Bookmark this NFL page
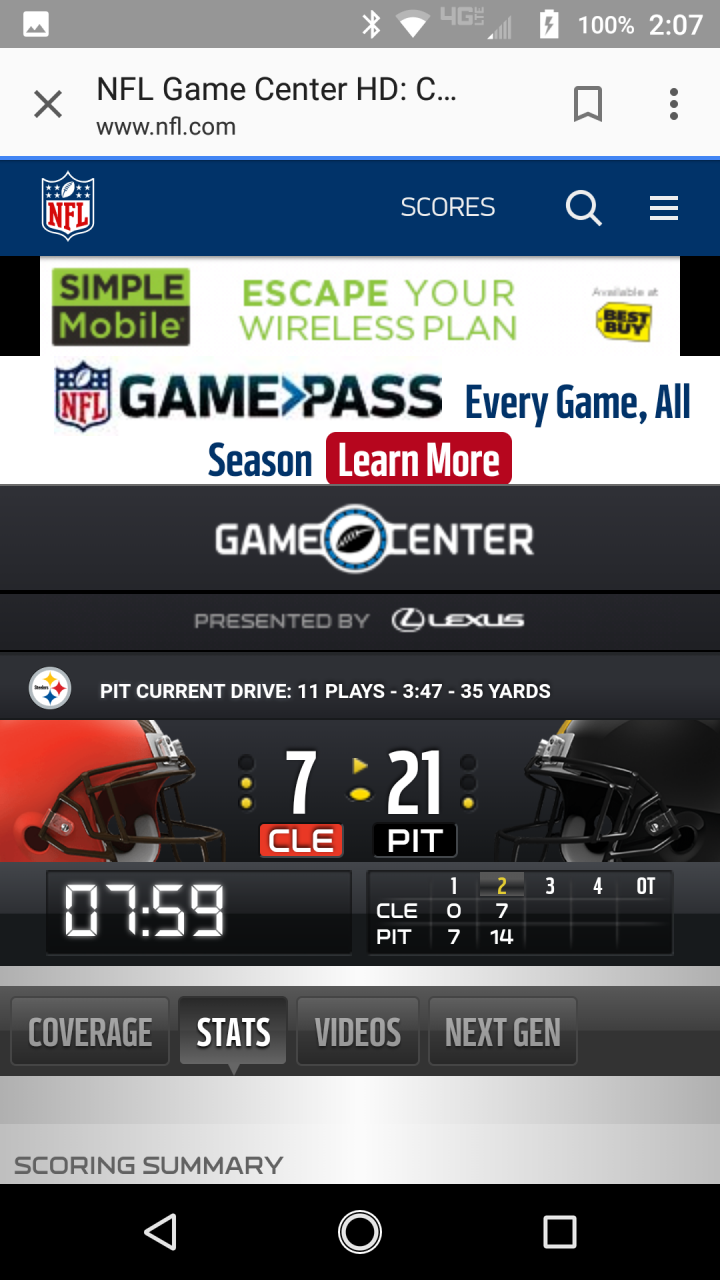The image size is (720, 1280). pyautogui.click(x=588, y=104)
